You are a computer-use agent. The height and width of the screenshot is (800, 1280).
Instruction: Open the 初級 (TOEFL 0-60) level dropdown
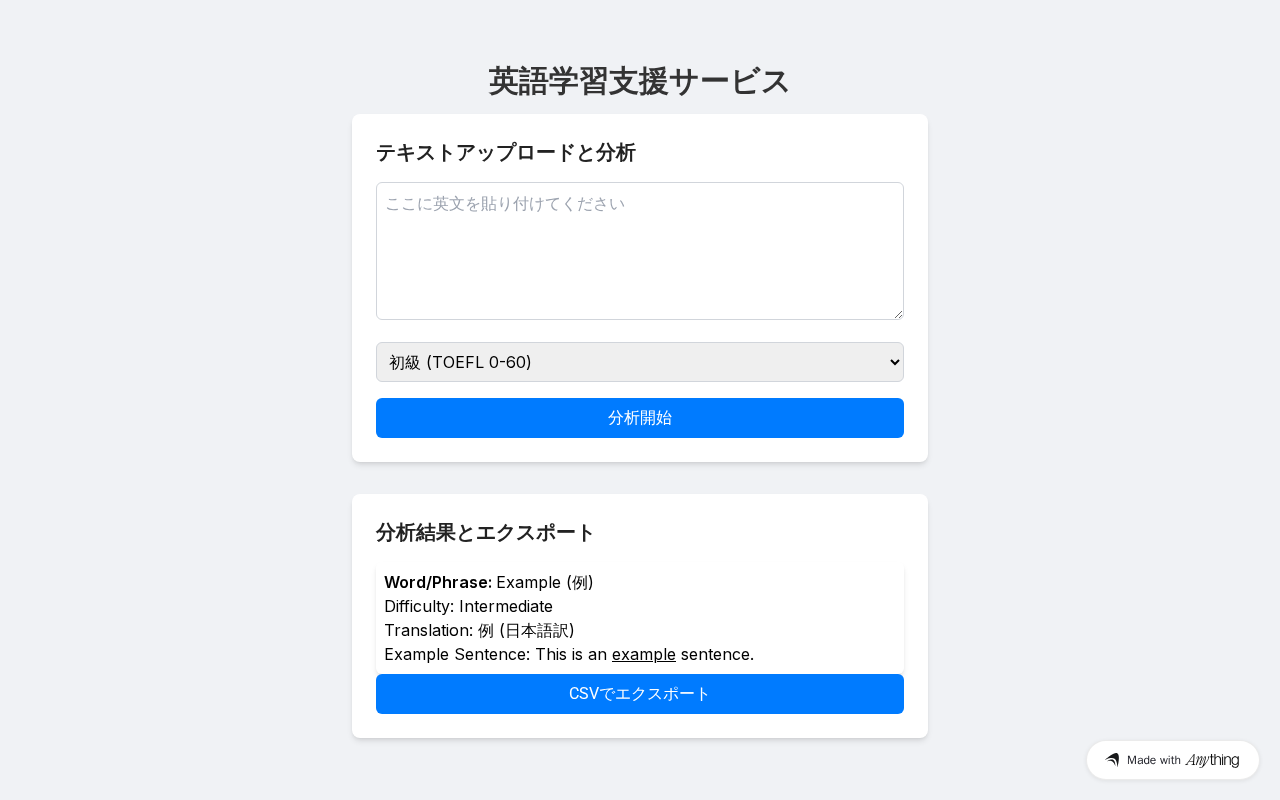pos(640,362)
